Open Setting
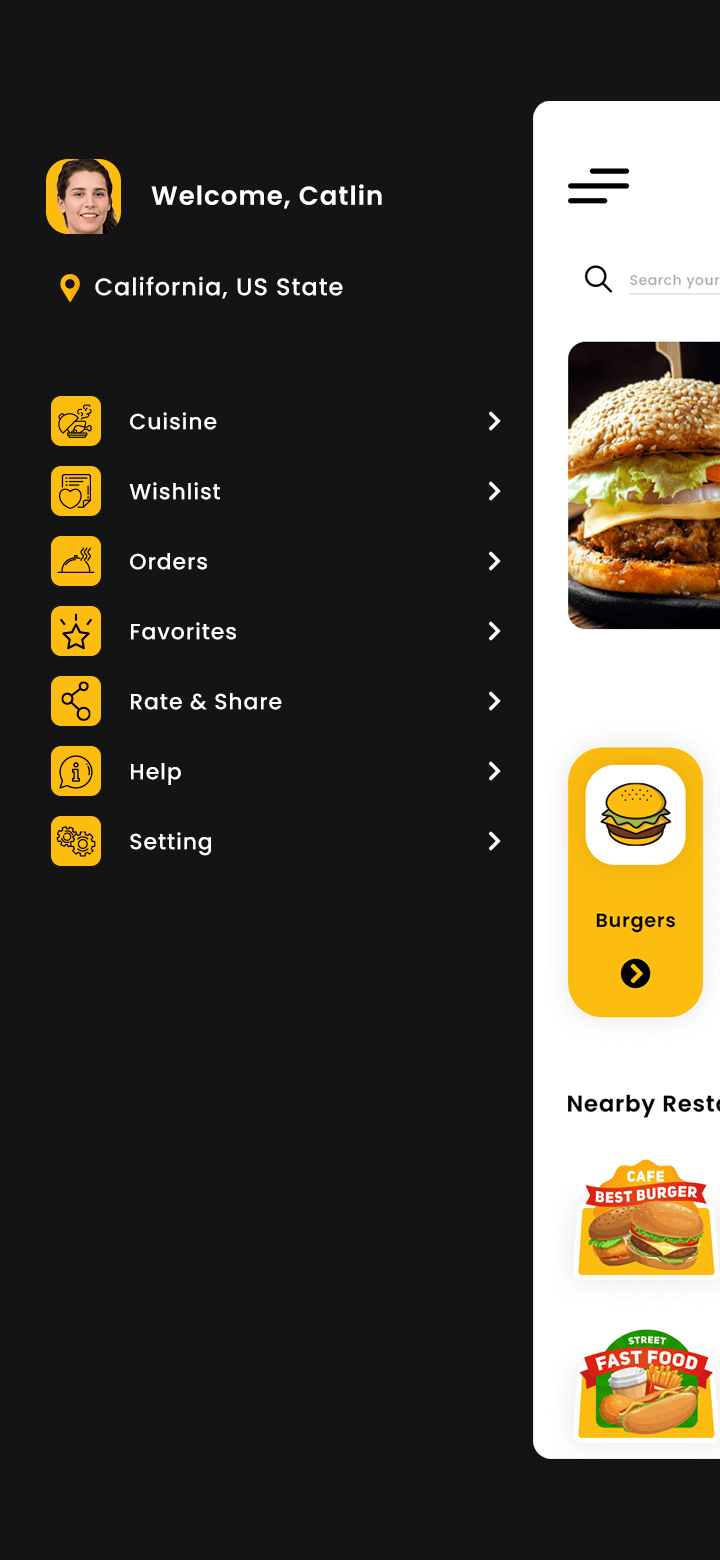The width and height of the screenshot is (720, 1560). pyautogui.click(x=276, y=841)
